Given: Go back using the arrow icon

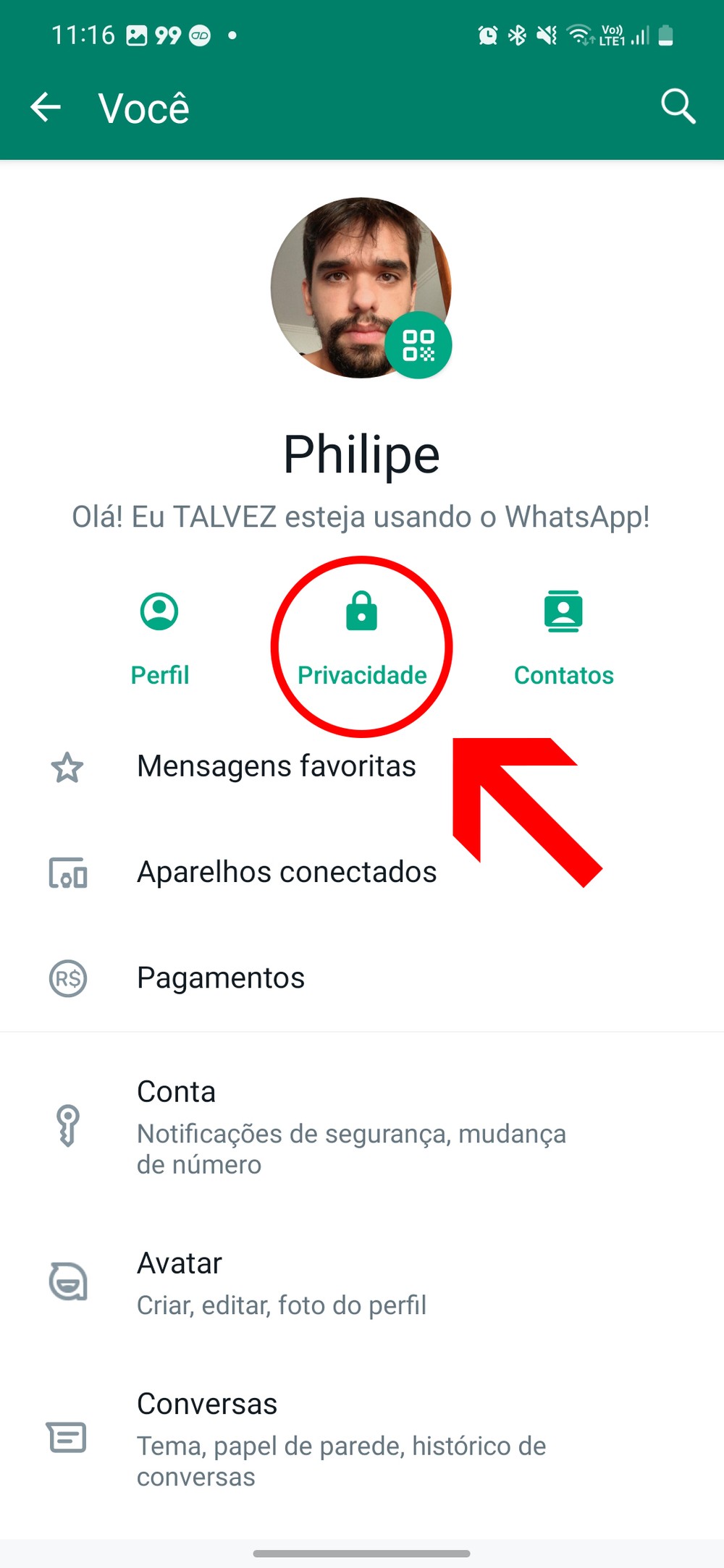Looking at the screenshot, I should pyautogui.click(x=46, y=108).
